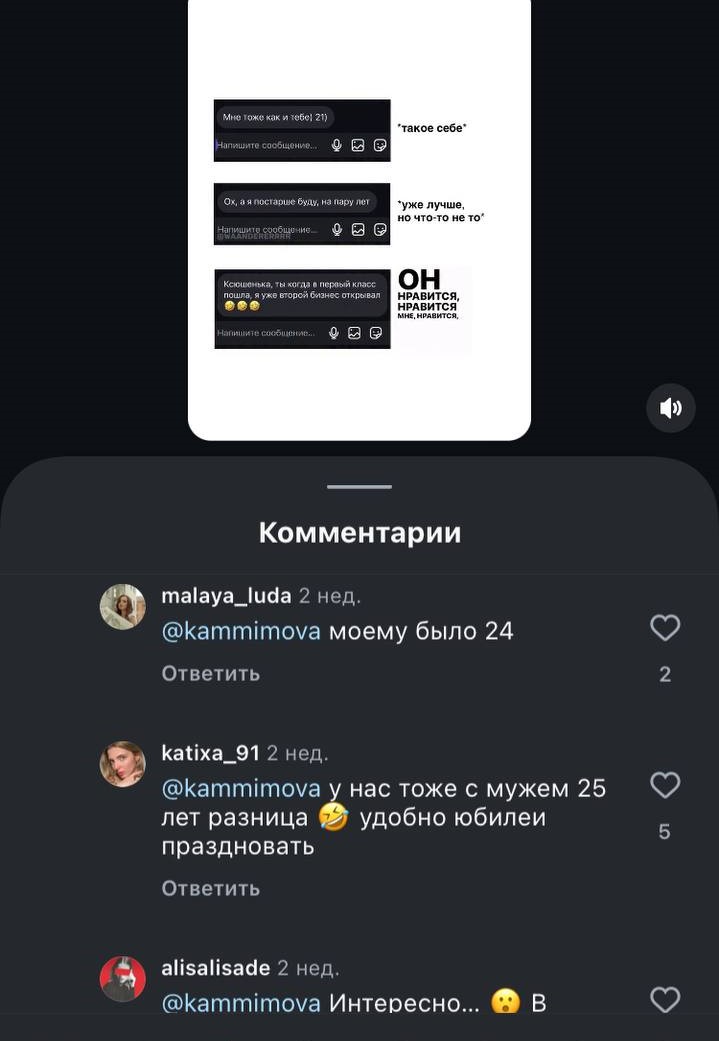The height and width of the screenshot is (1041, 719).
Task: Tap the username katixa_91
Action: tap(210, 753)
